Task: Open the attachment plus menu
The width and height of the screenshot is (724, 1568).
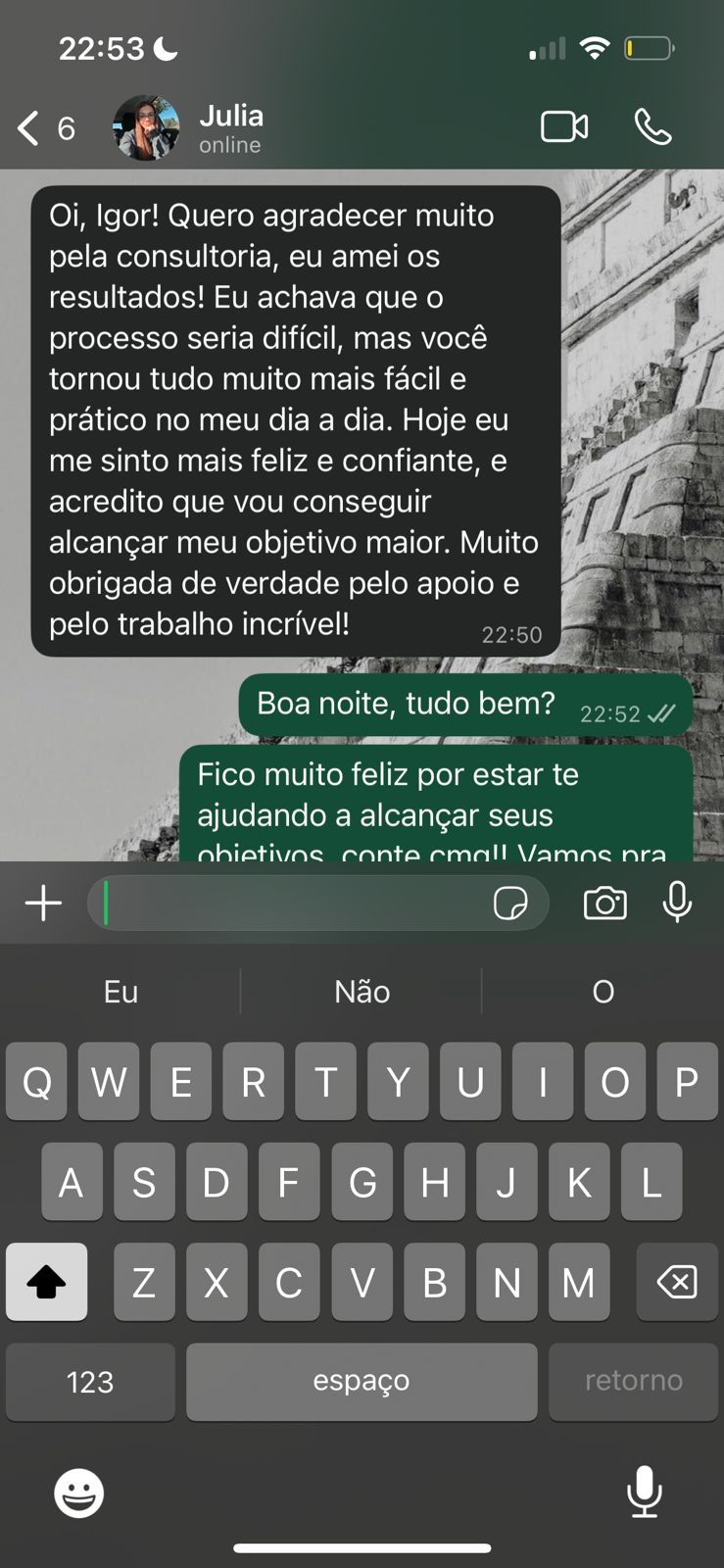Action: 43,903
